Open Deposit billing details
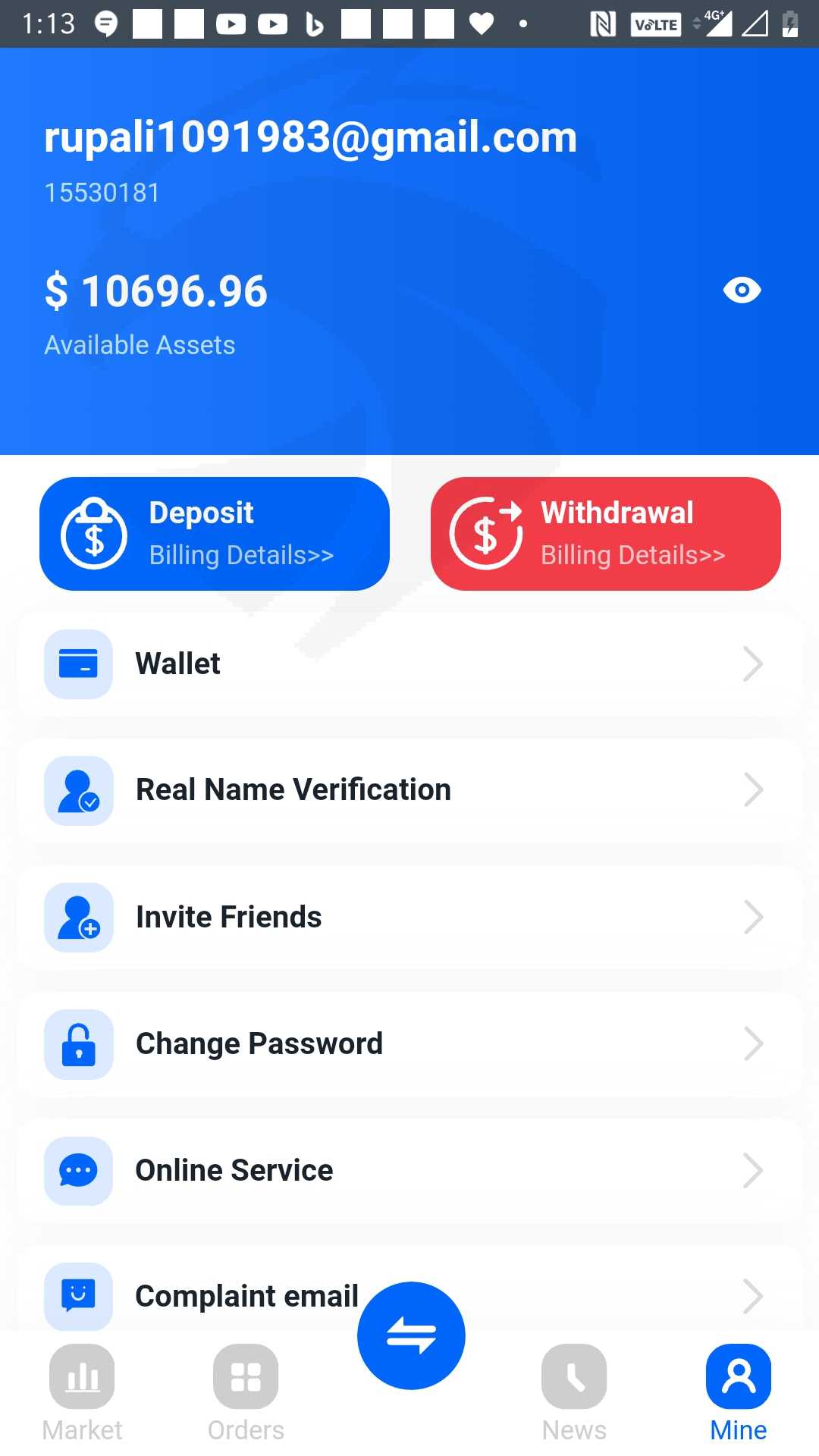Viewport: 819px width, 1456px height. coord(215,534)
